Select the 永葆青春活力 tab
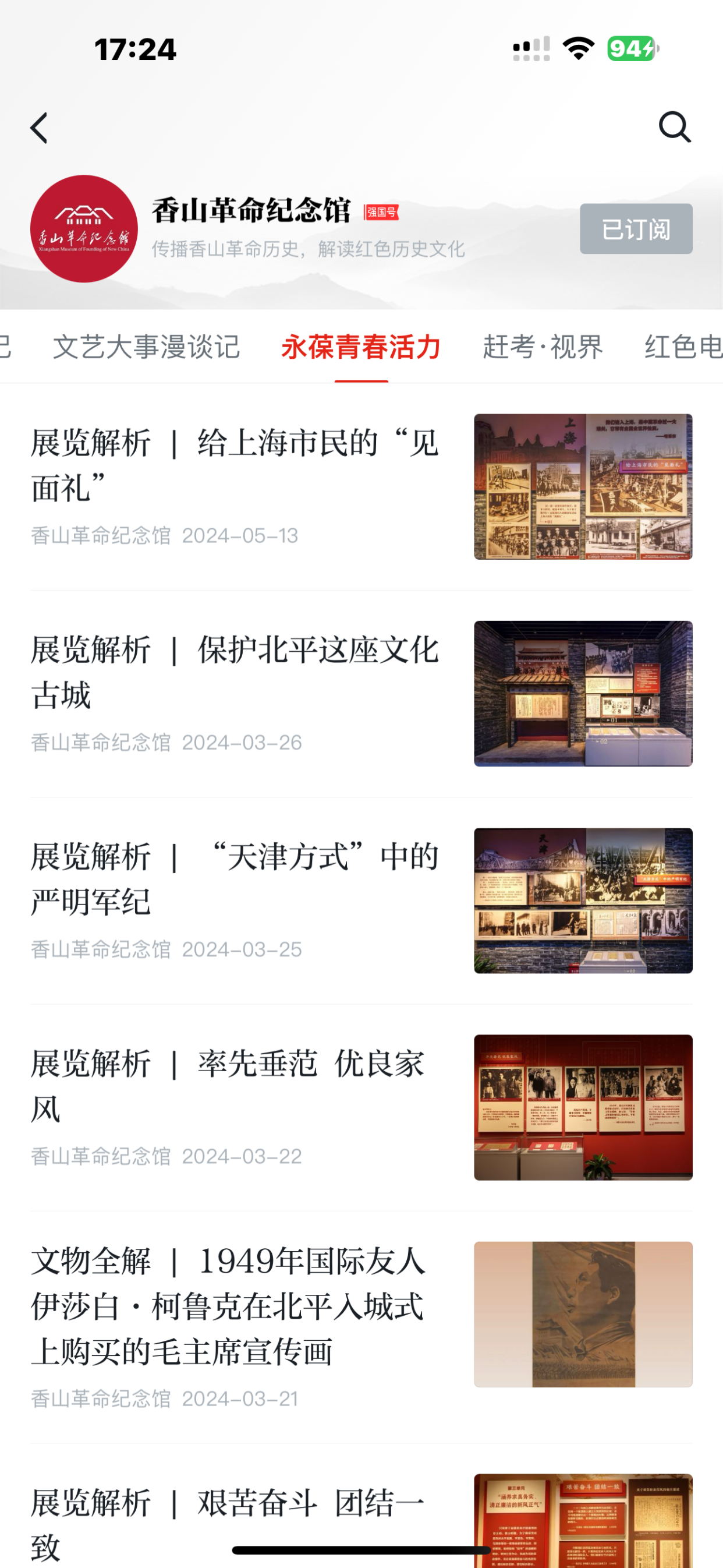 click(361, 347)
